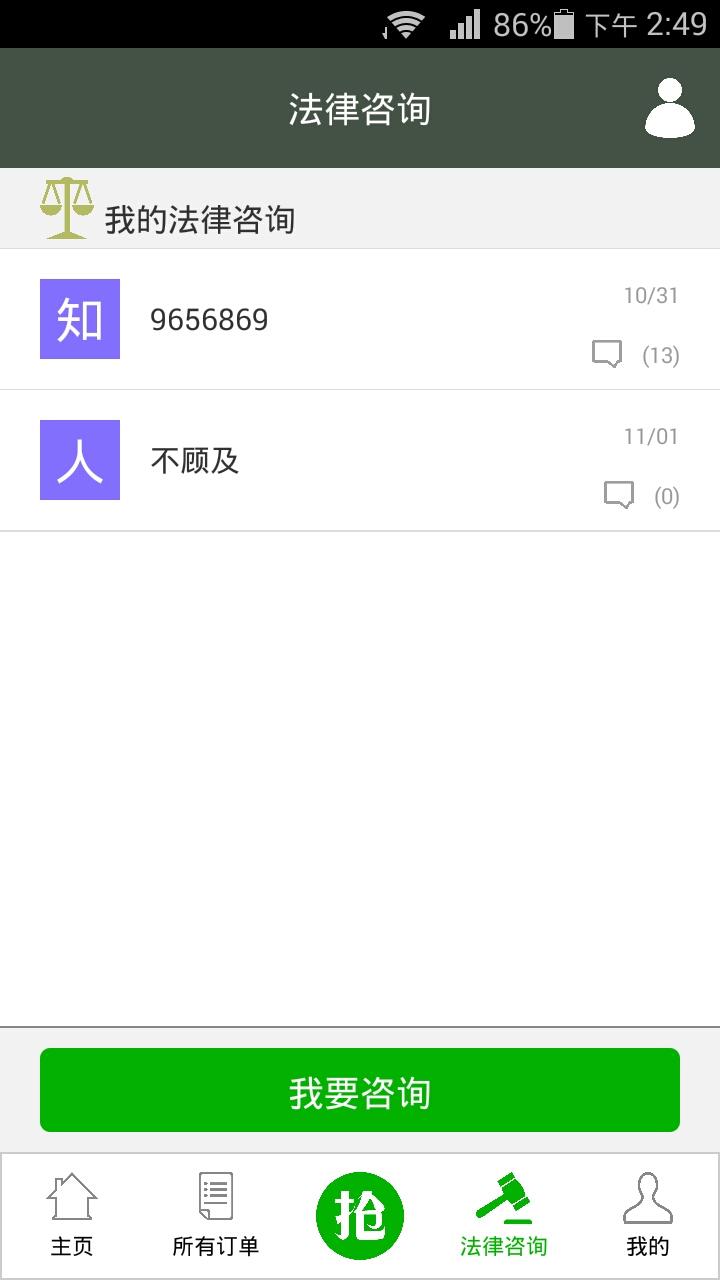Tap the green 抢 grab-order icon
This screenshot has width=720, height=1280.
360,1213
